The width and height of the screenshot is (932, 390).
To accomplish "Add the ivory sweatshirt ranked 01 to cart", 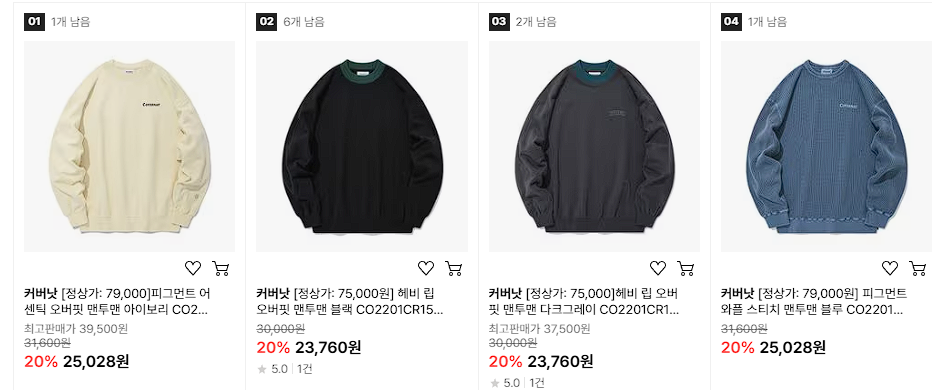I will point(221,269).
